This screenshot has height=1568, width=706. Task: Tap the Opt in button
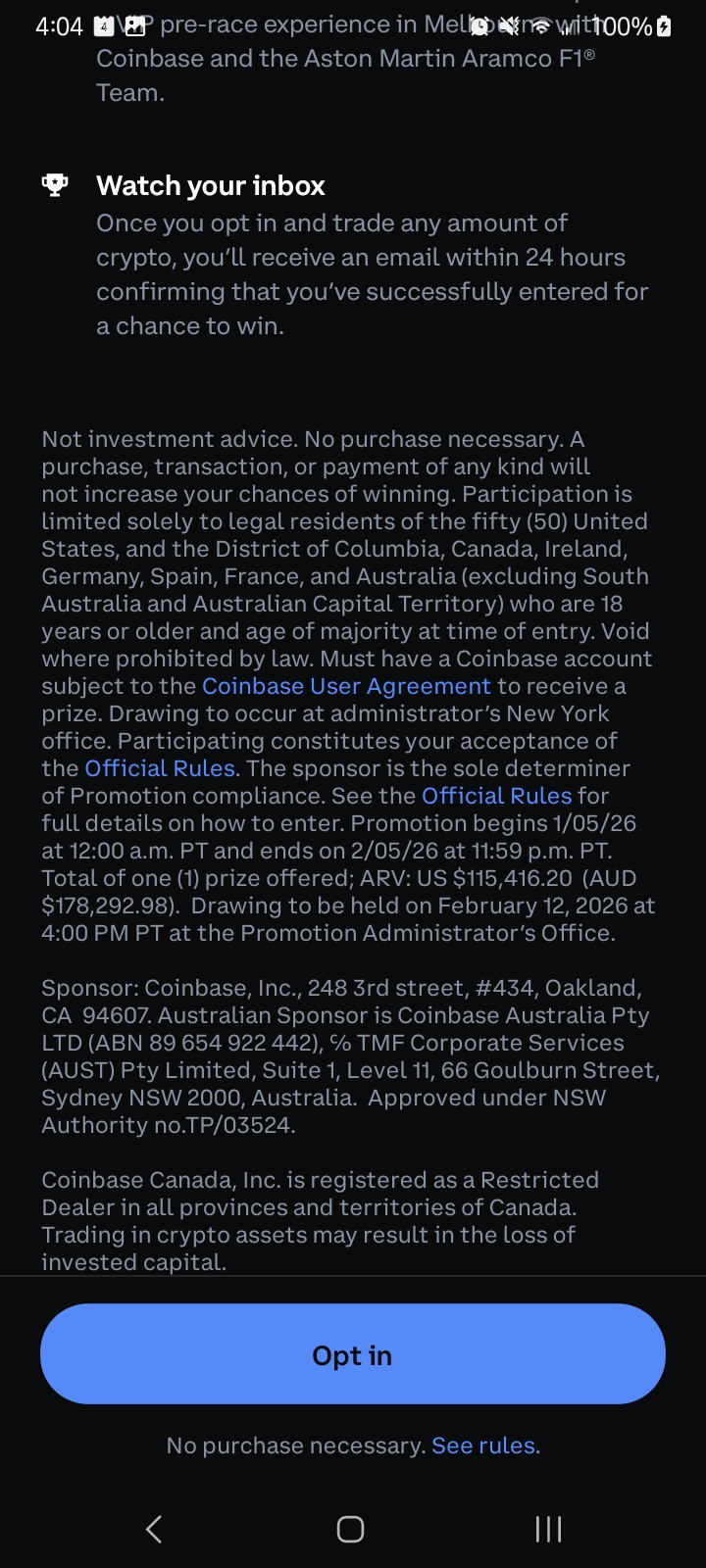tap(352, 1354)
